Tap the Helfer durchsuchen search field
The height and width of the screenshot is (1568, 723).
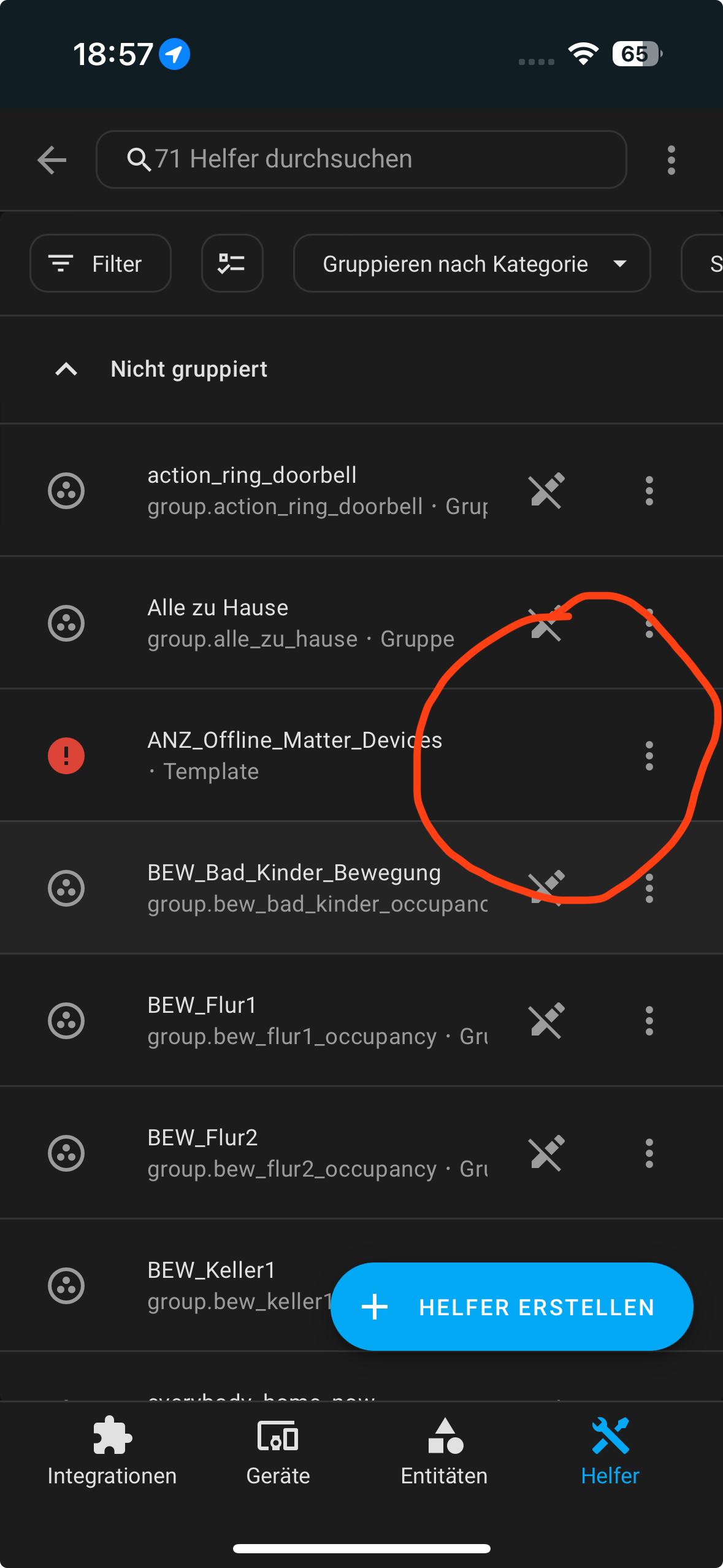pos(361,159)
